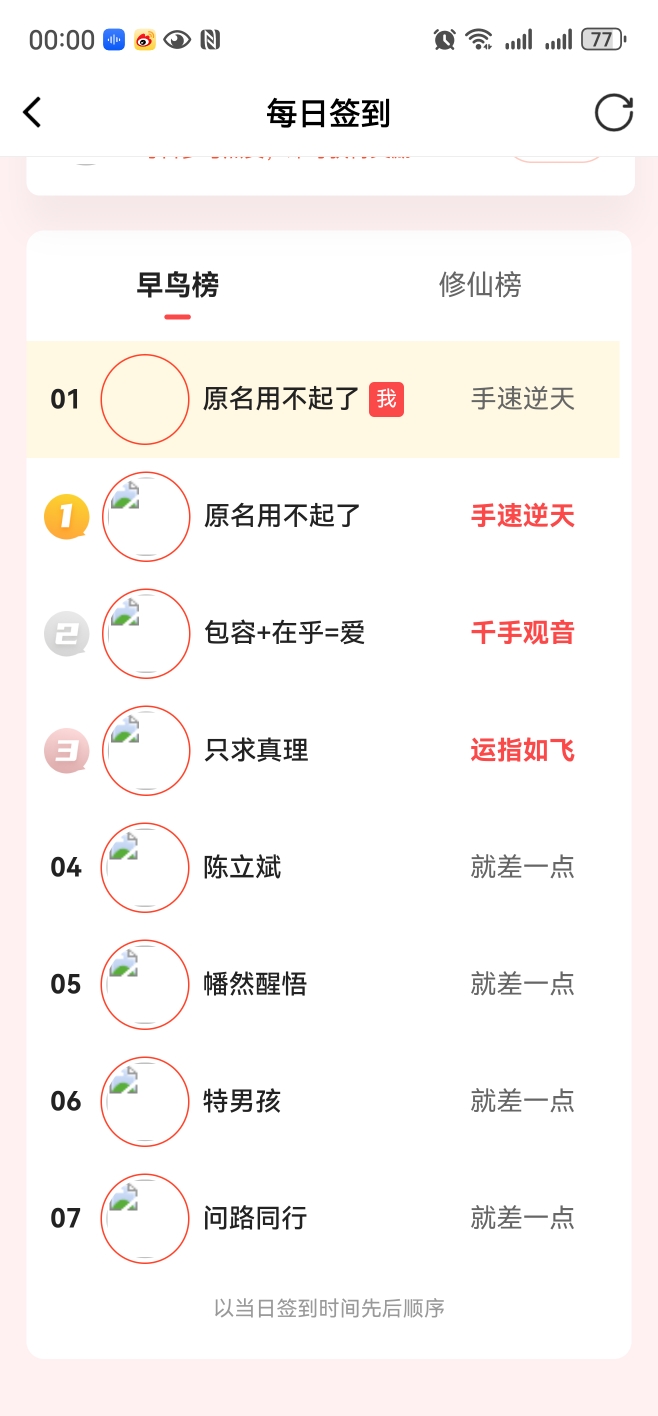Viewport: 658px width, 1416px height.
Task: Go back from the 每日签到 page
Action: point(33,112)
